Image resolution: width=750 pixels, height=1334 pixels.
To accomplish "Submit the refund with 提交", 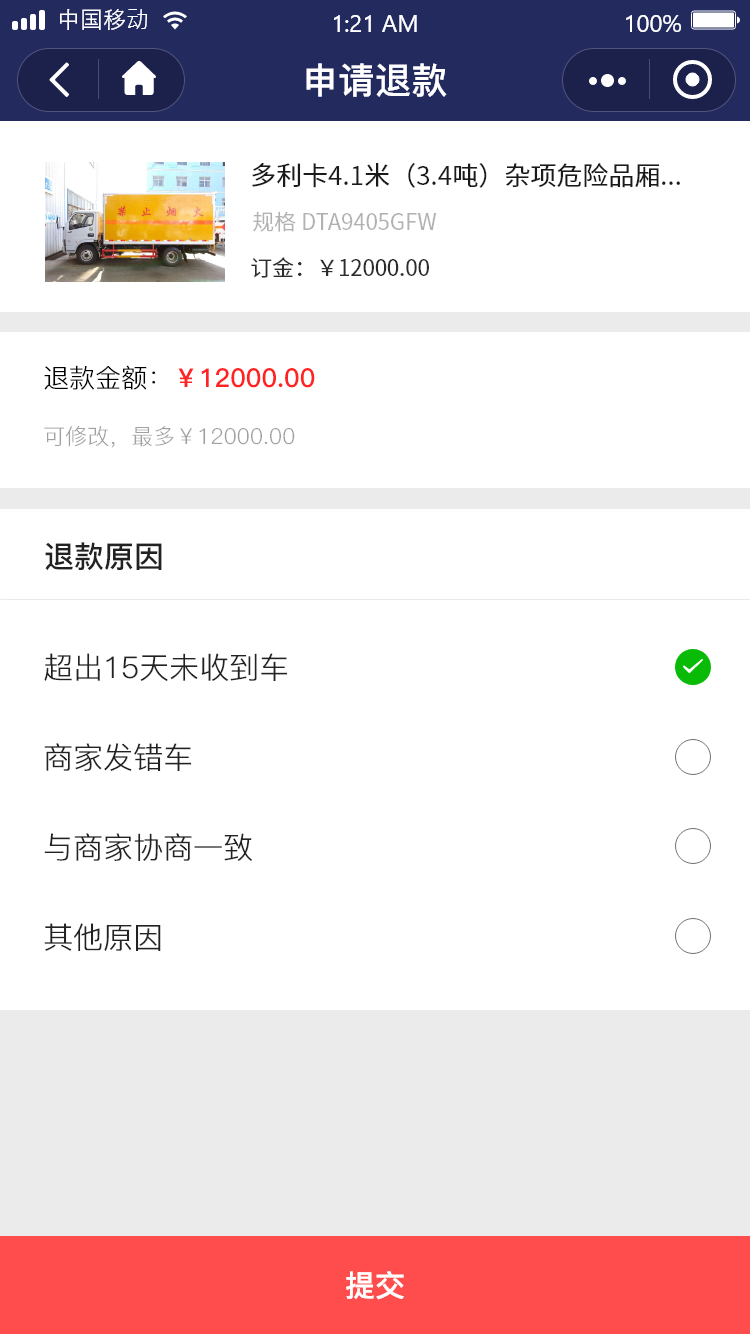I will point(375,1285).
